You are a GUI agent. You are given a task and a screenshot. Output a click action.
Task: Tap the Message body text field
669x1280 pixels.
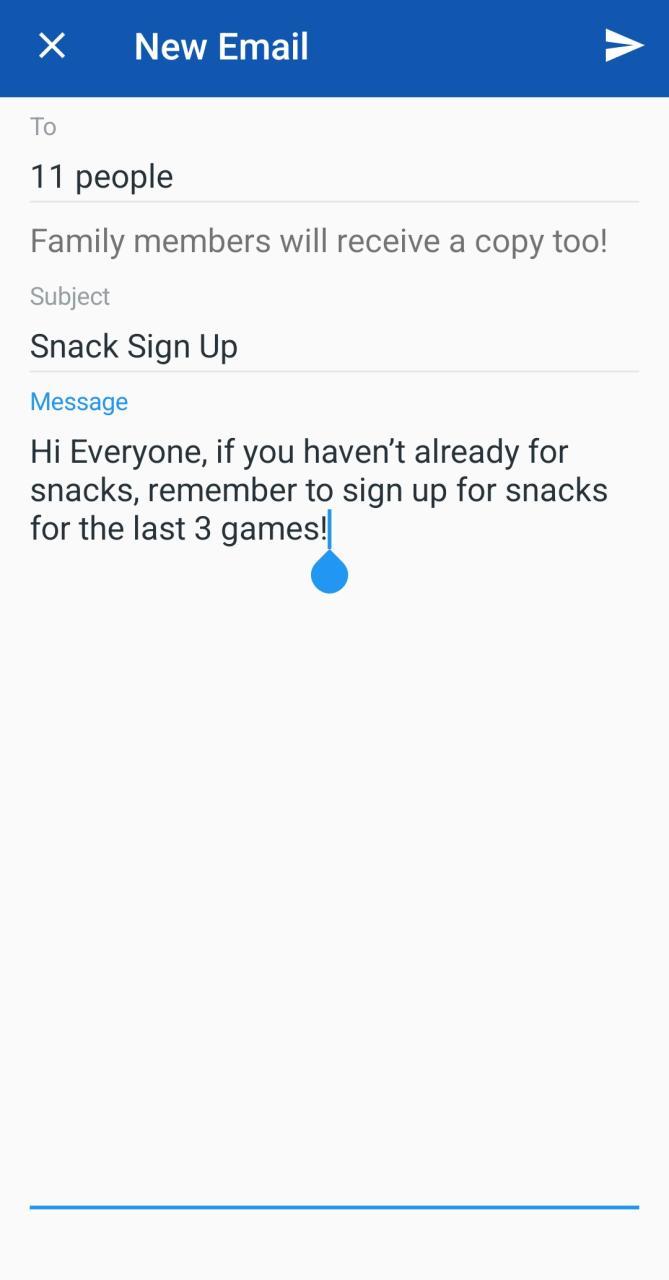click(333, 800)
